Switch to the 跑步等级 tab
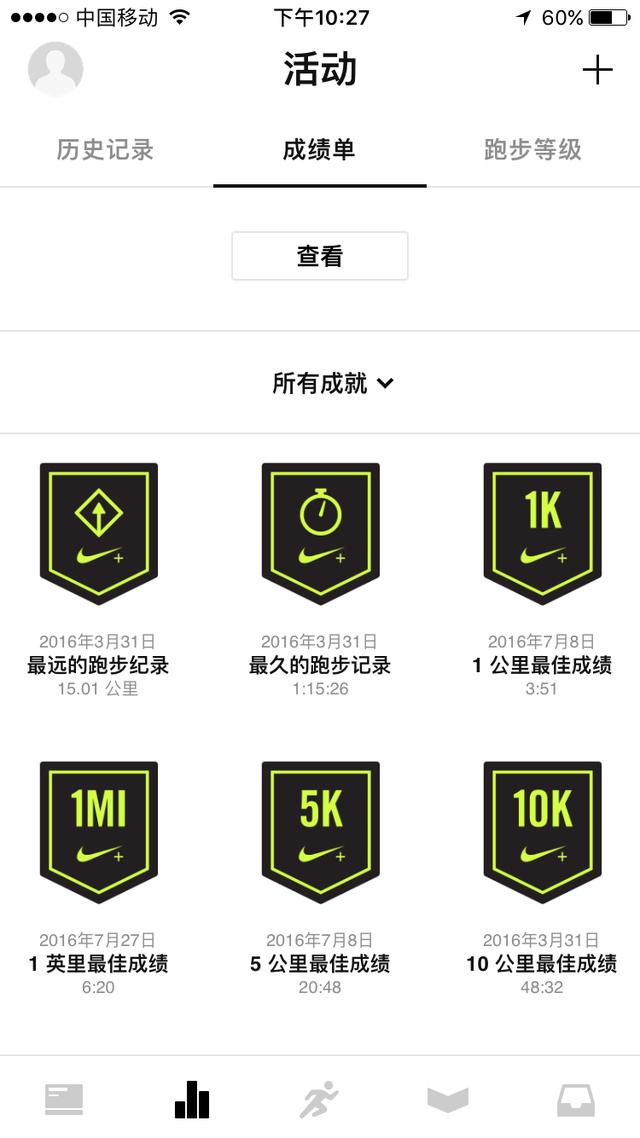Screen dimensions: 640x1138 point(532,150)
